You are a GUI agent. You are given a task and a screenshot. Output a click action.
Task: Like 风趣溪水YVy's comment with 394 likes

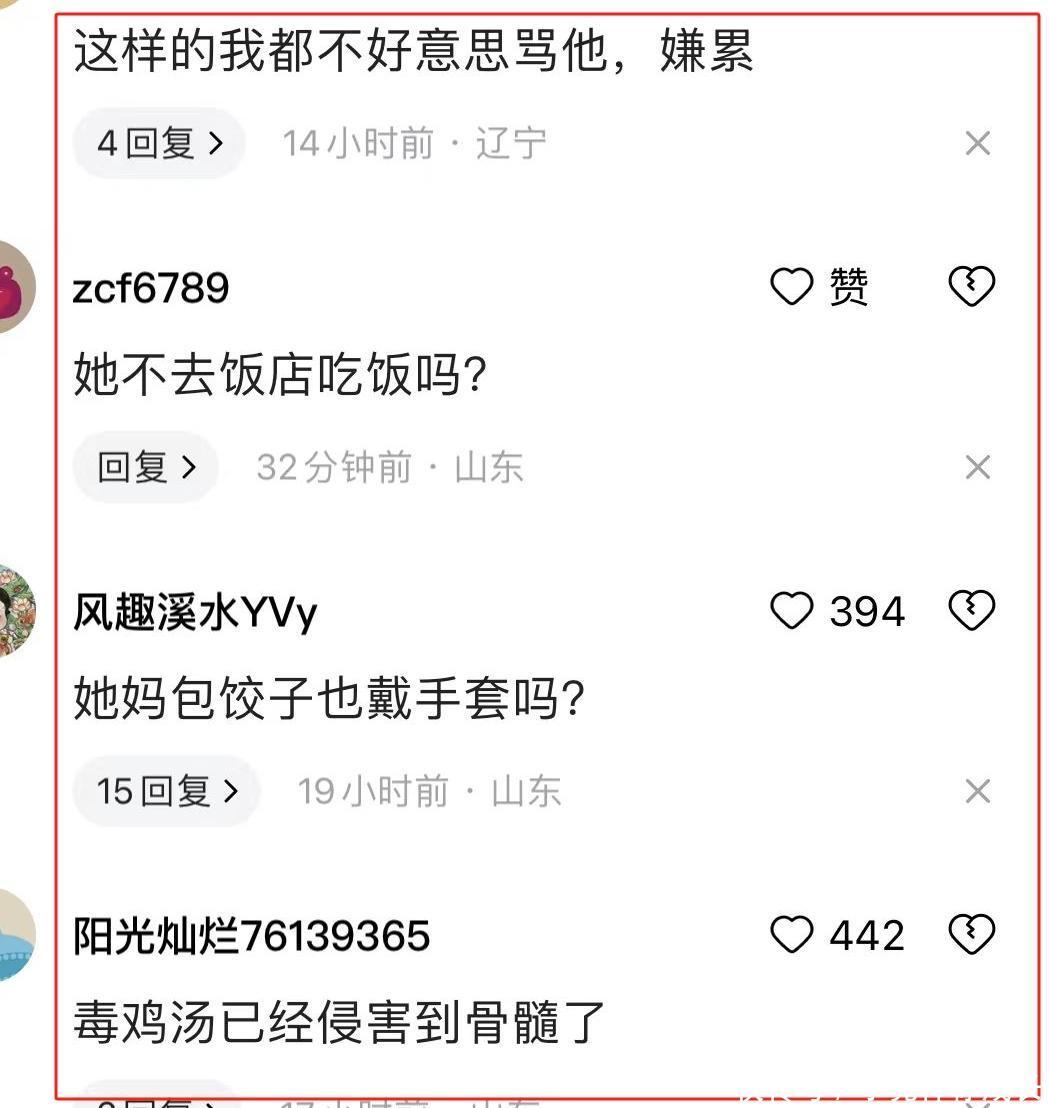(x=792, y=611)
